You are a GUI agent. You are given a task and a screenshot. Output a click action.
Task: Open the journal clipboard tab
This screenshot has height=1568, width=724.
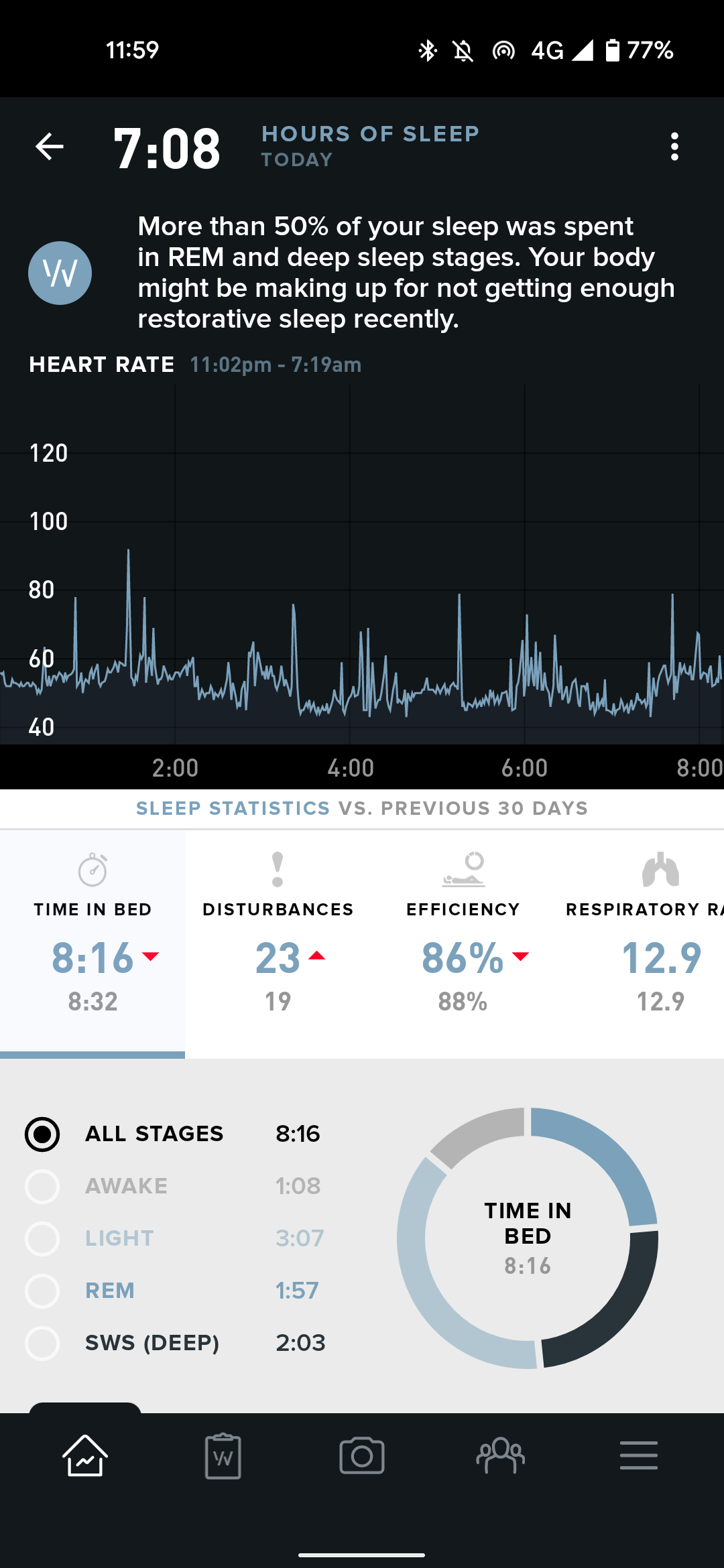click(x=223, y=1455)
